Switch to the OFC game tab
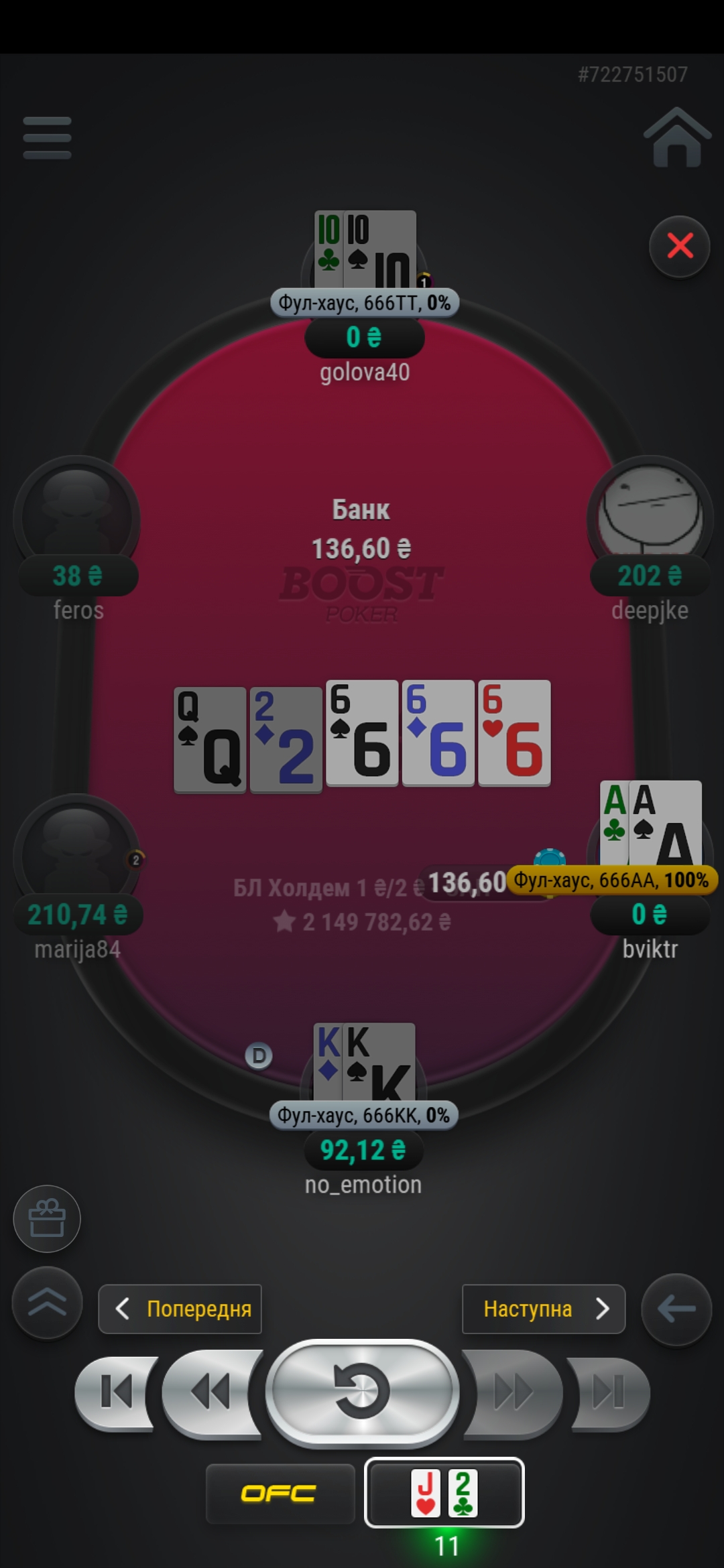 pos(280,1493)
